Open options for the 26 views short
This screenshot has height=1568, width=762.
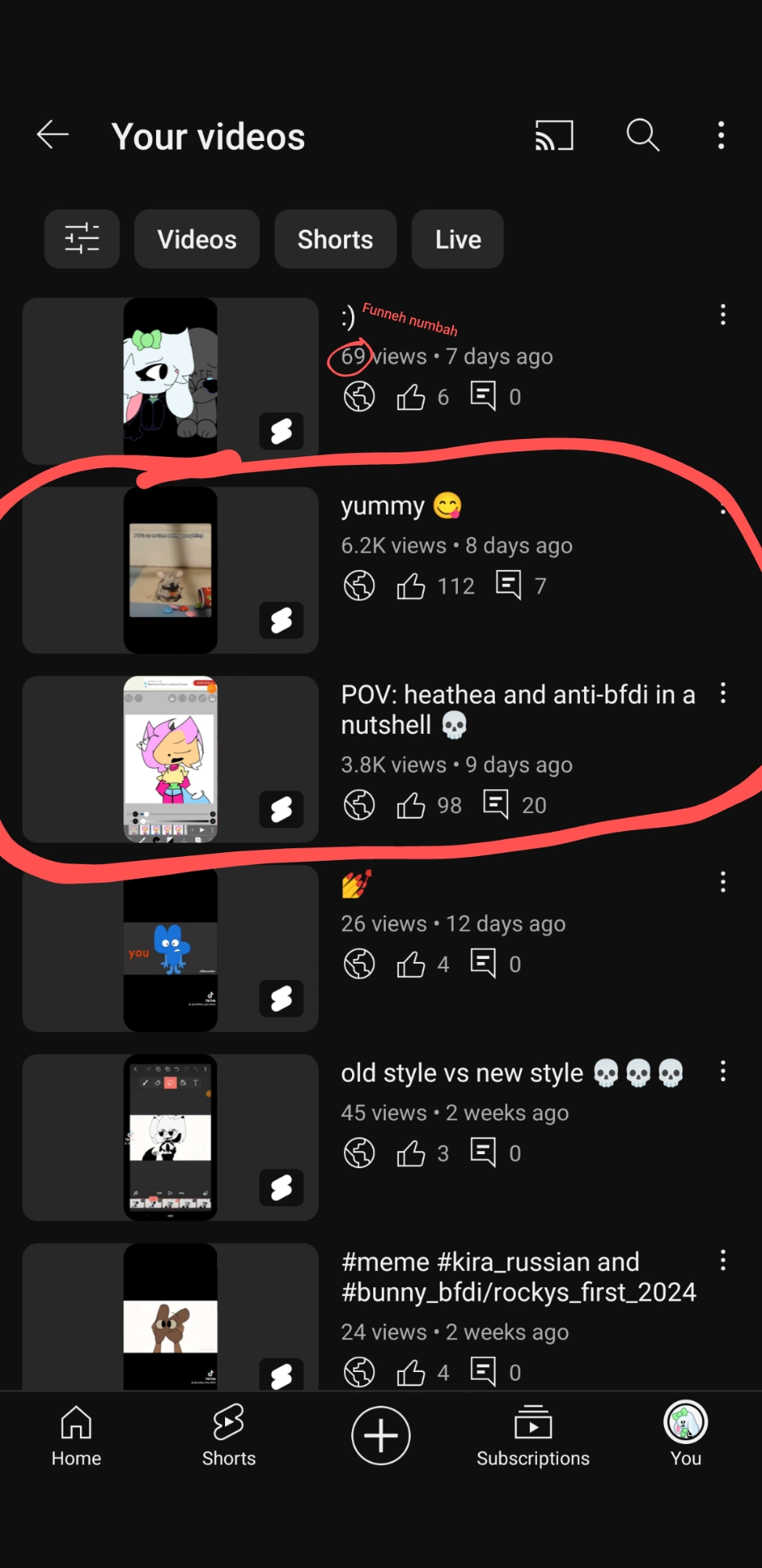tap(723, 882)
